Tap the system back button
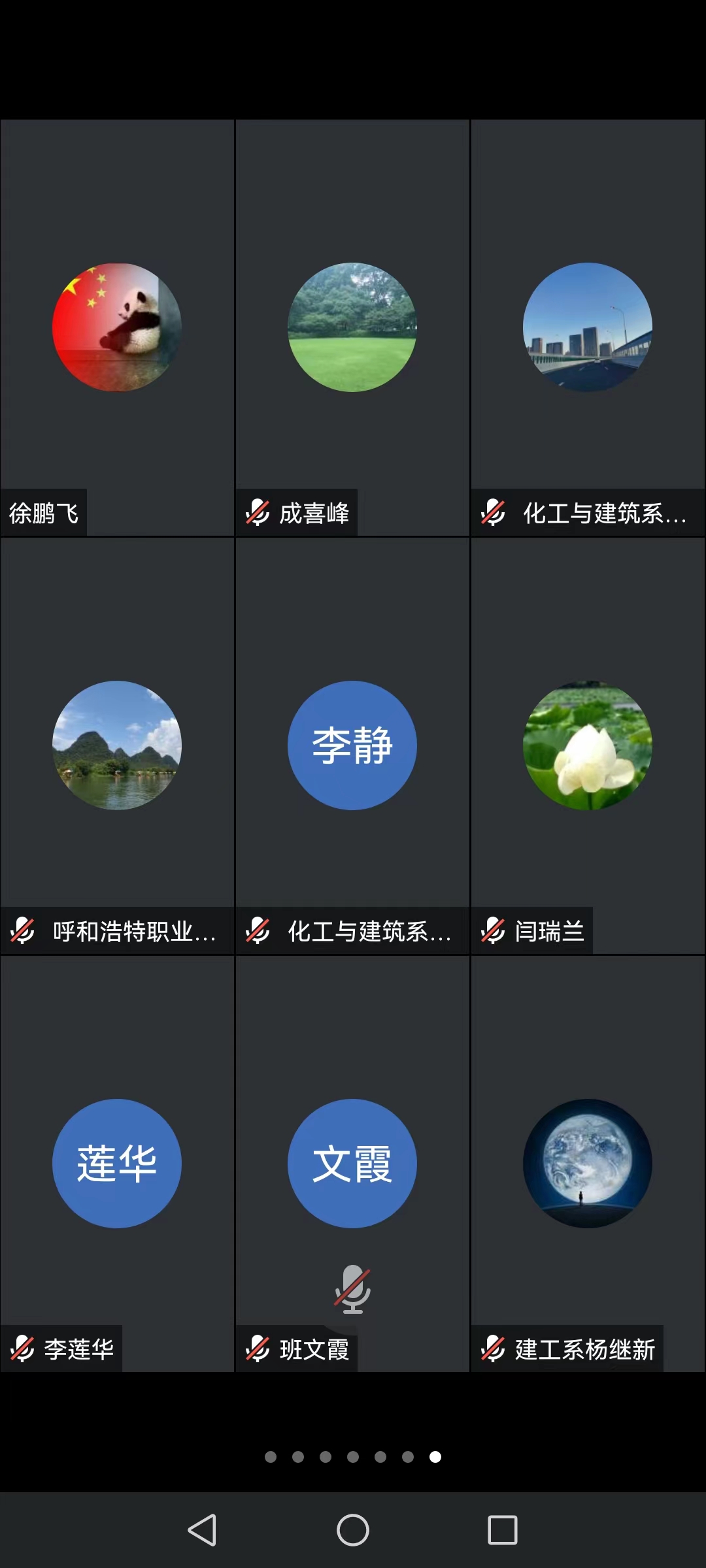The image size is (706, 1568). pyautogui.click(x=202, y=1530)
